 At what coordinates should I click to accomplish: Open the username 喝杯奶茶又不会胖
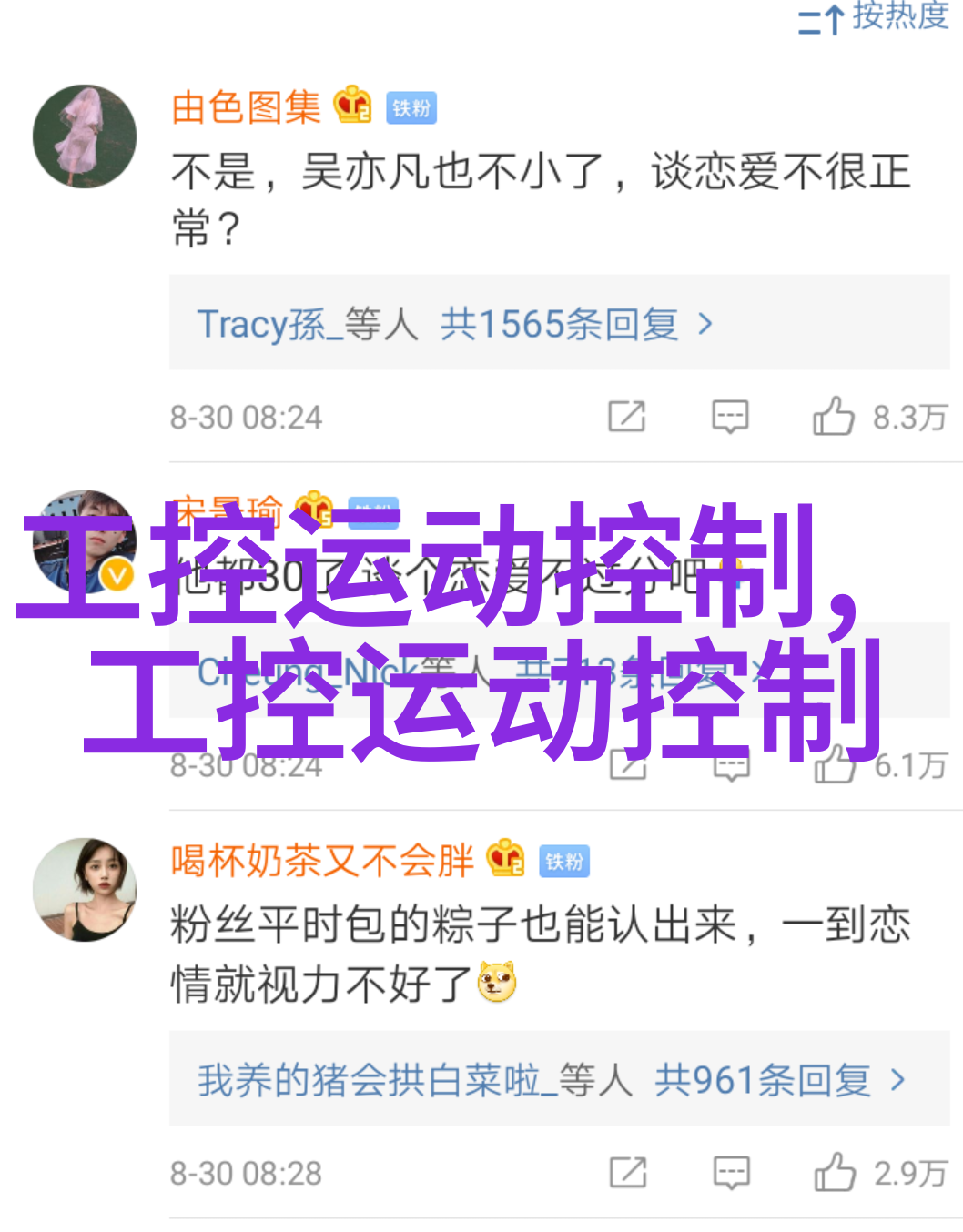click(x=322, y=861)
